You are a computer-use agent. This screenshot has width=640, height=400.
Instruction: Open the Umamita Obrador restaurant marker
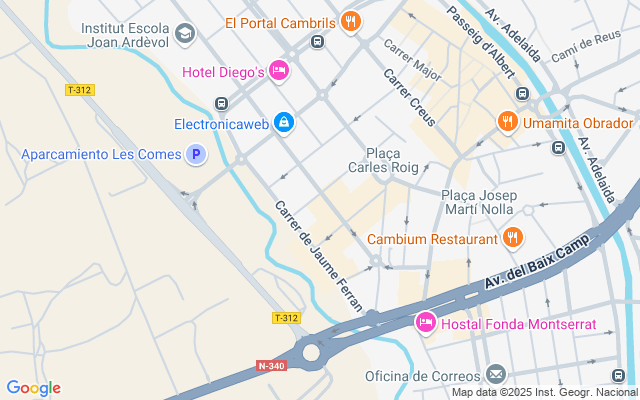pos(508,122)
